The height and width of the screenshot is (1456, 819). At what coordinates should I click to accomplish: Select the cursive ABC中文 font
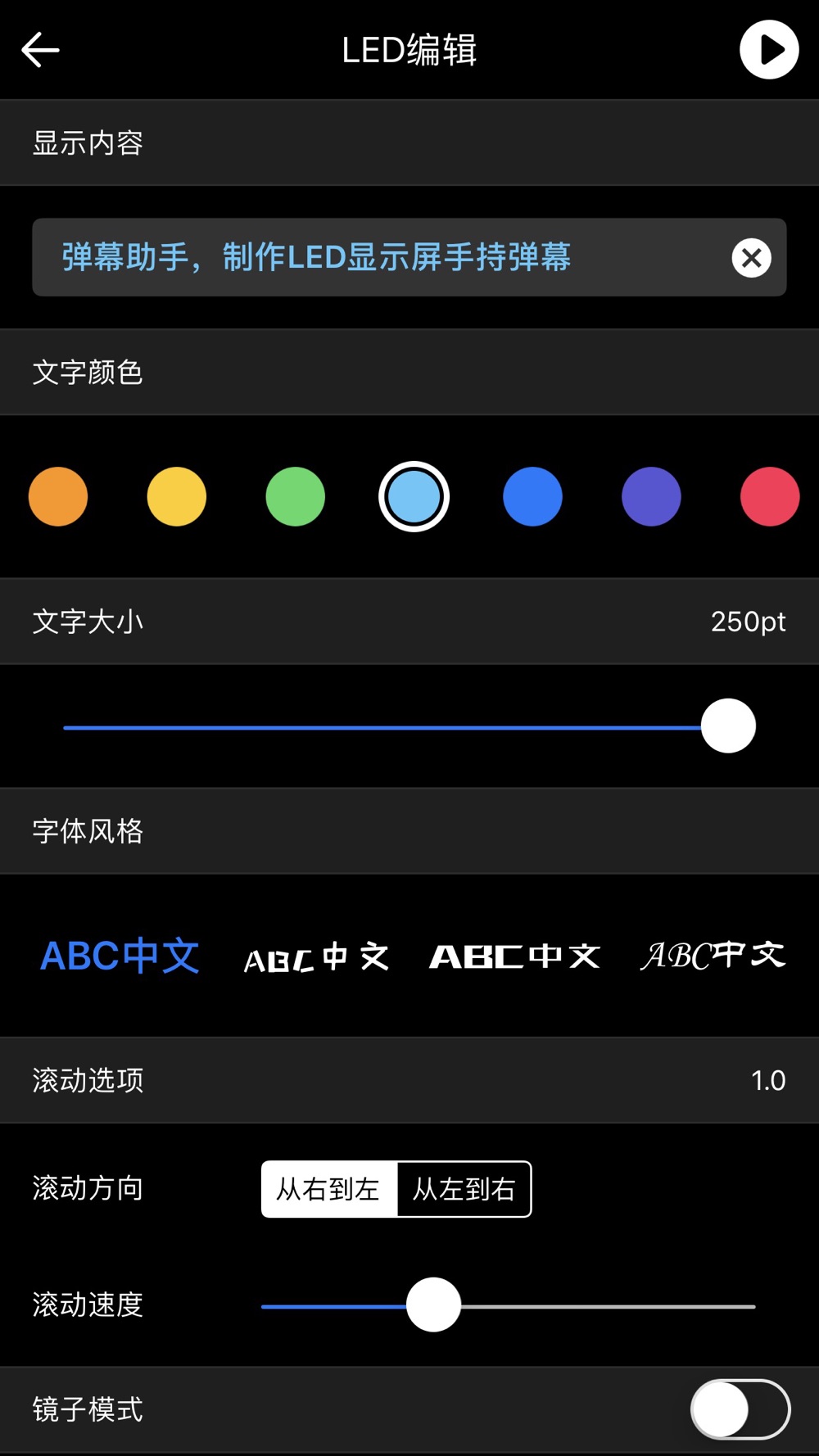click(x=713, y=955)
